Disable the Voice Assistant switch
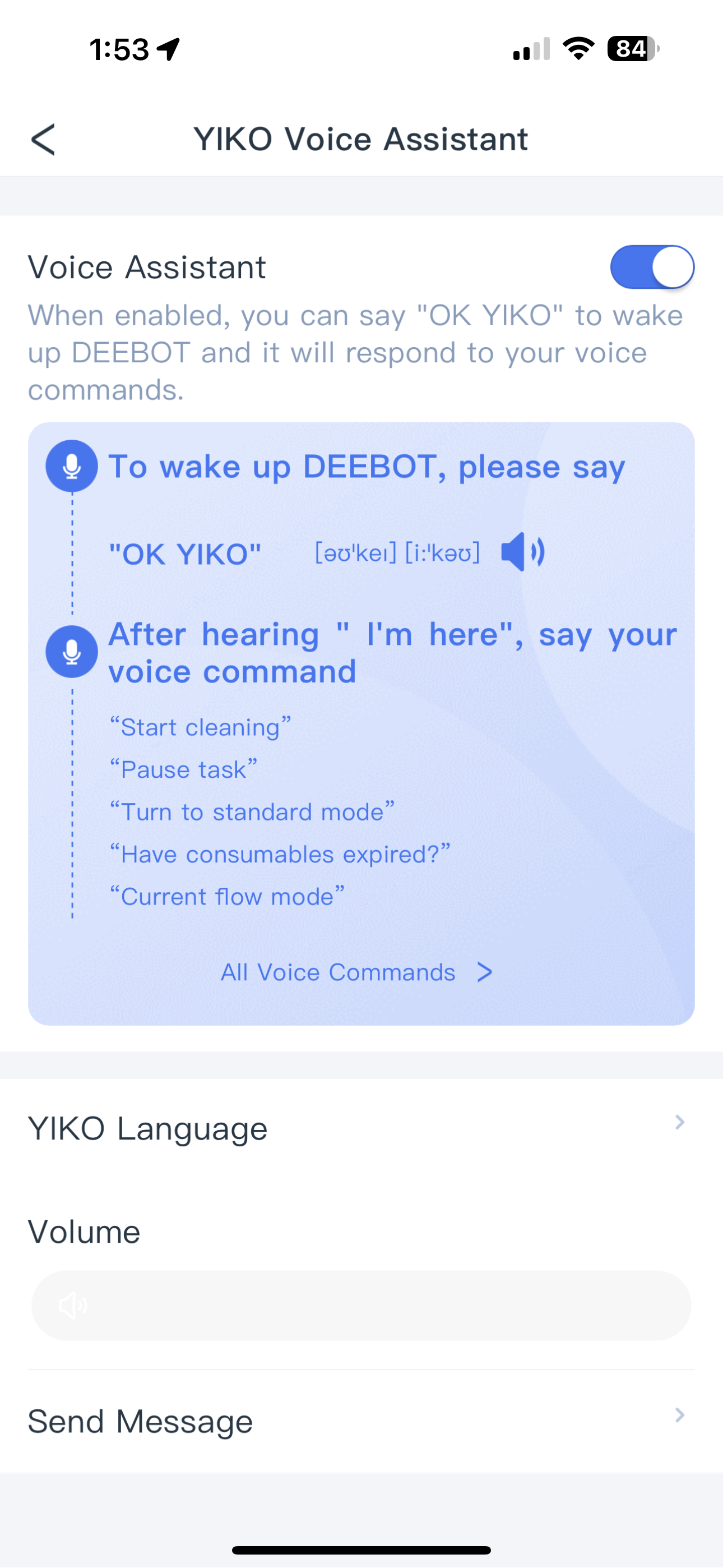The image size is (723, 1568). pos(652,267)
